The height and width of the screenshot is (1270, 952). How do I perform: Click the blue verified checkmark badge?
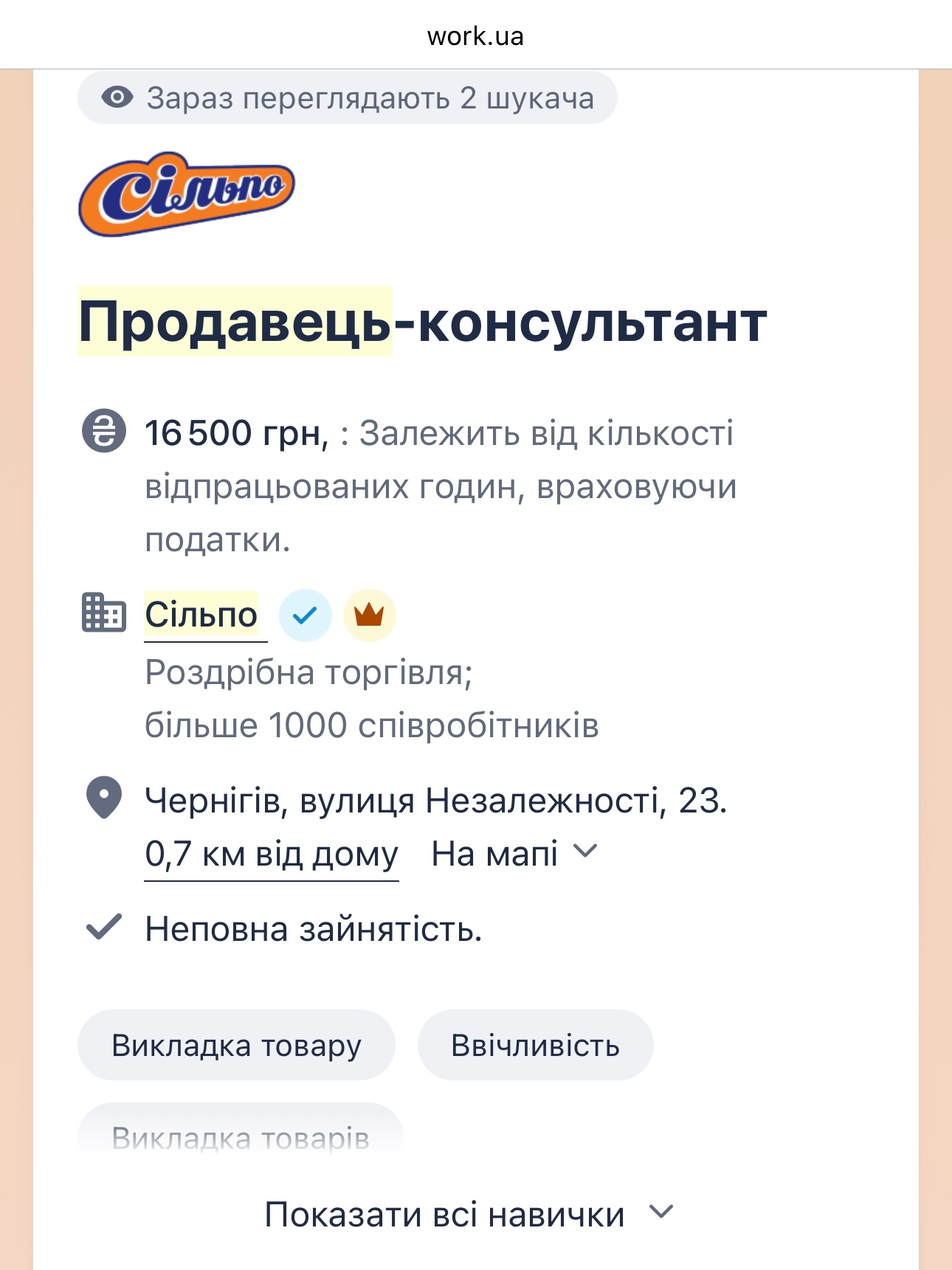[305, 615]
